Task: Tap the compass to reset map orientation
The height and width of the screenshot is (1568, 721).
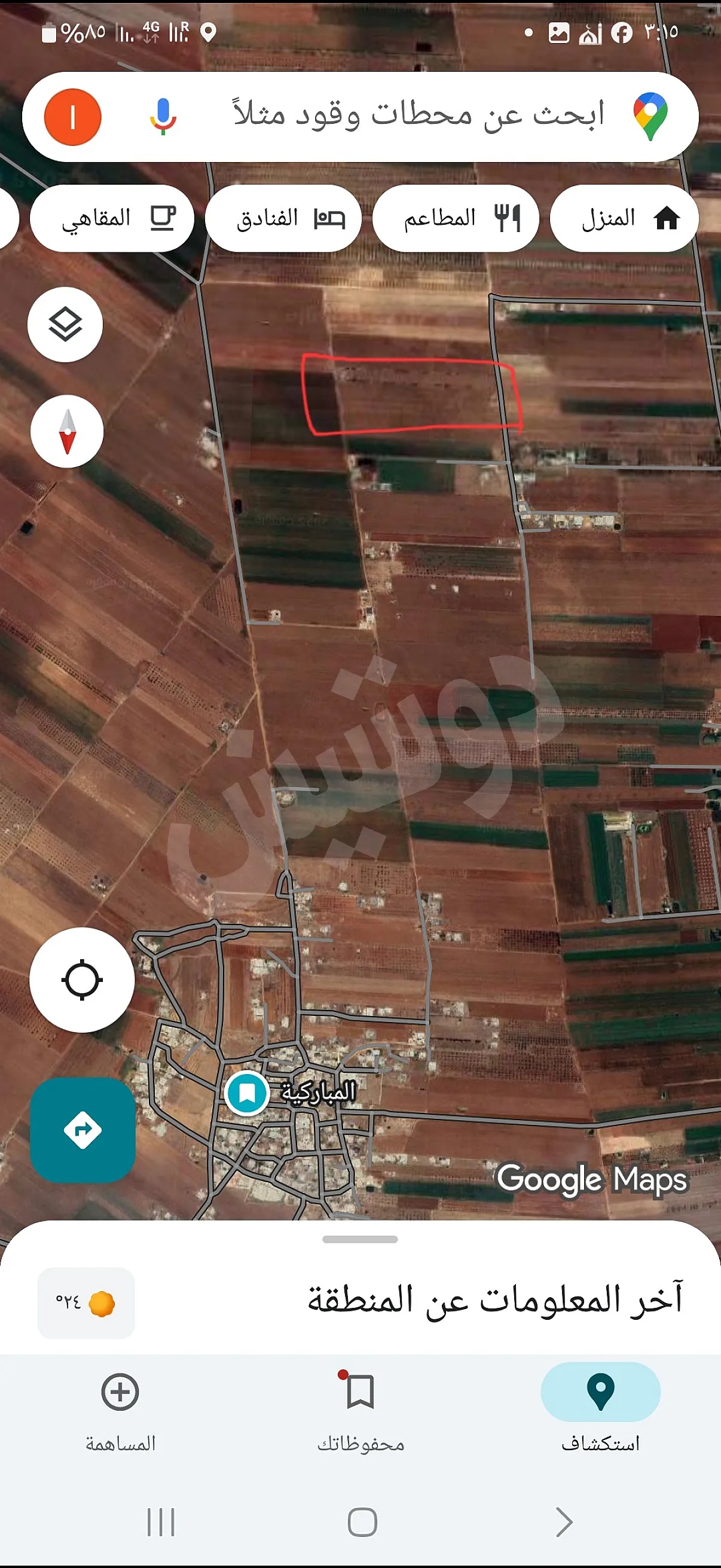Action: 67,430
